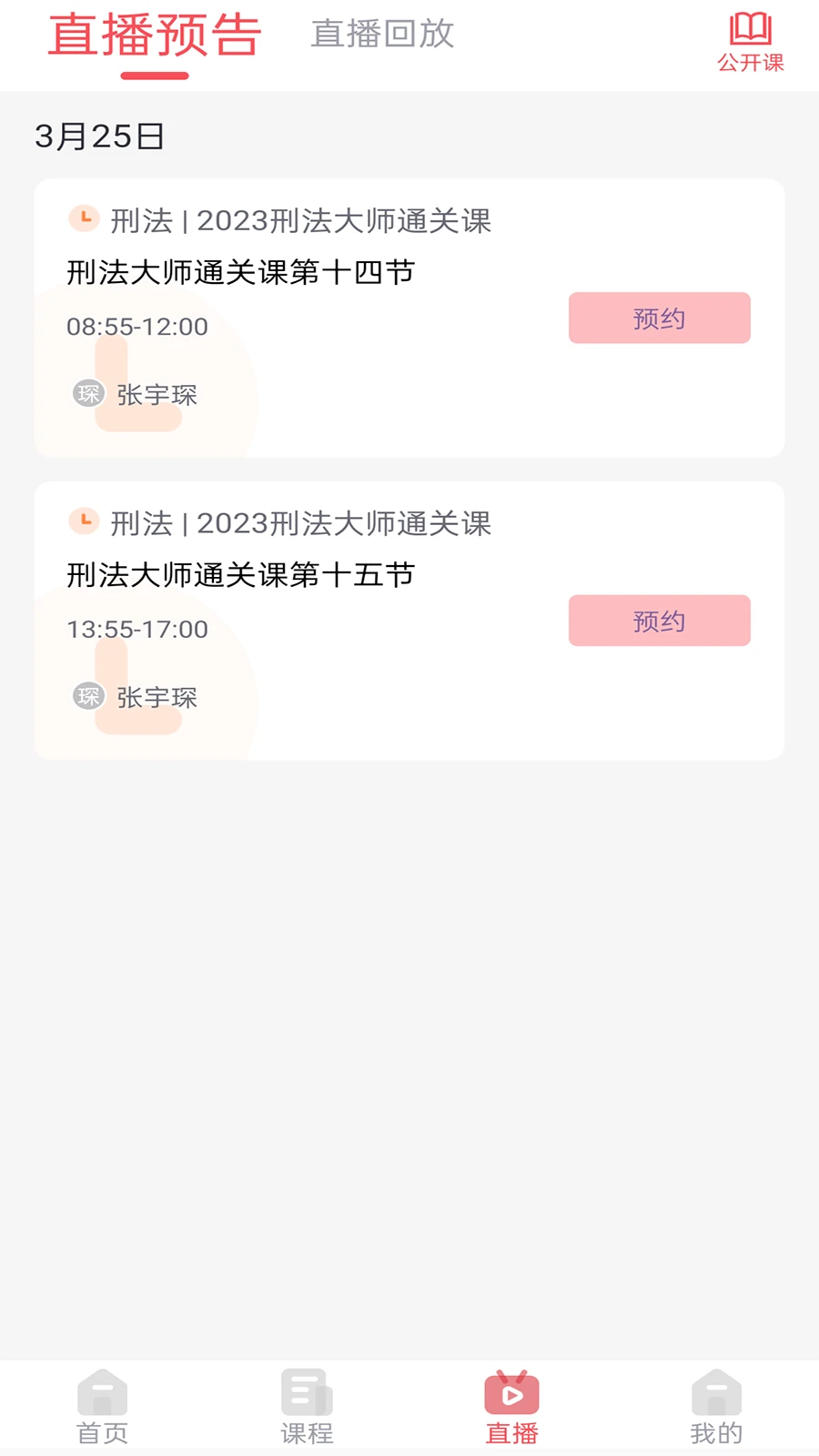Tap the 直播 bottom tab
The height and width of the screenshot is (1456, 819).
pos(511,1407)
